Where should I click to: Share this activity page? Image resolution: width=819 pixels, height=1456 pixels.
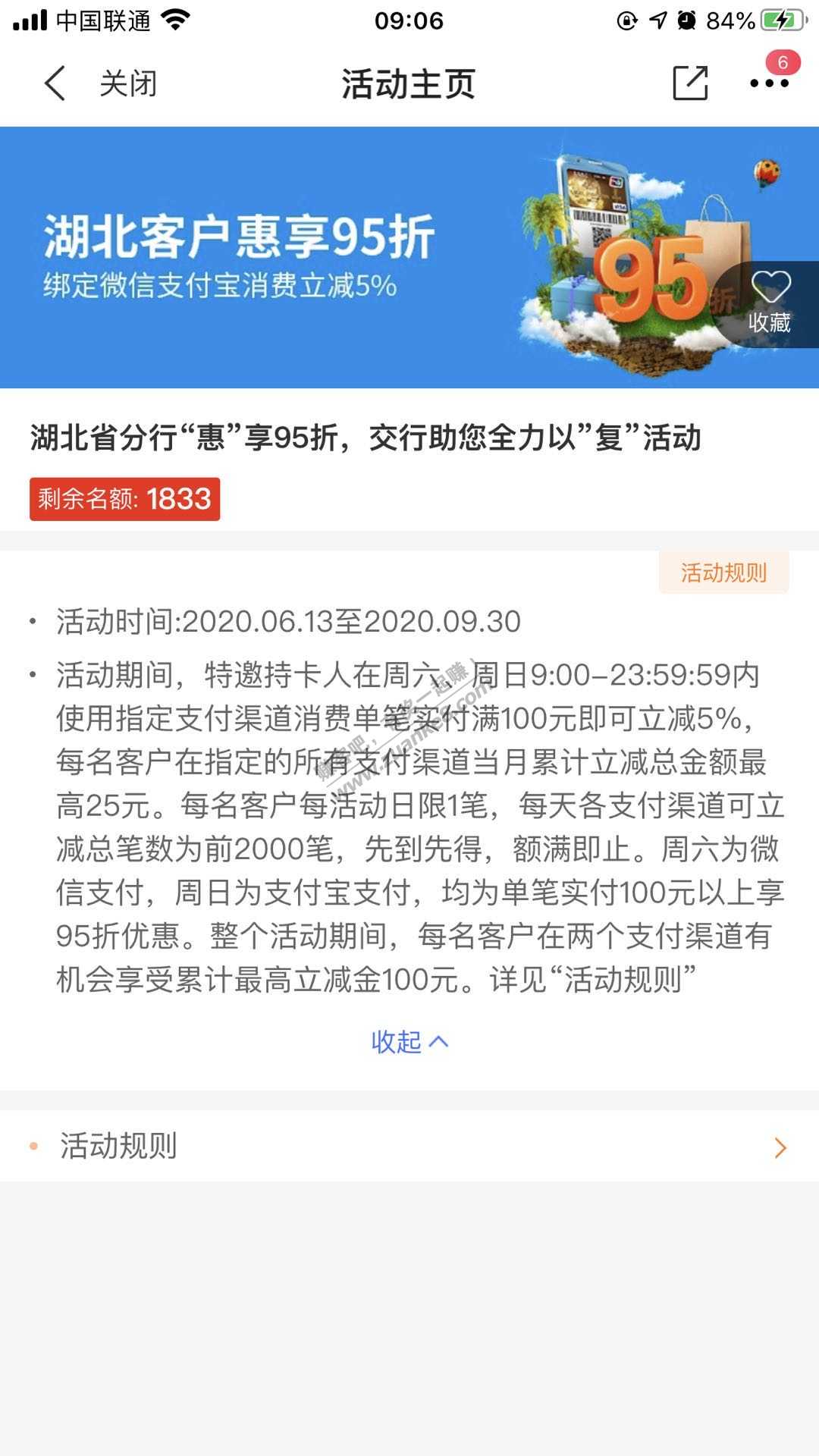click(690, 83)
